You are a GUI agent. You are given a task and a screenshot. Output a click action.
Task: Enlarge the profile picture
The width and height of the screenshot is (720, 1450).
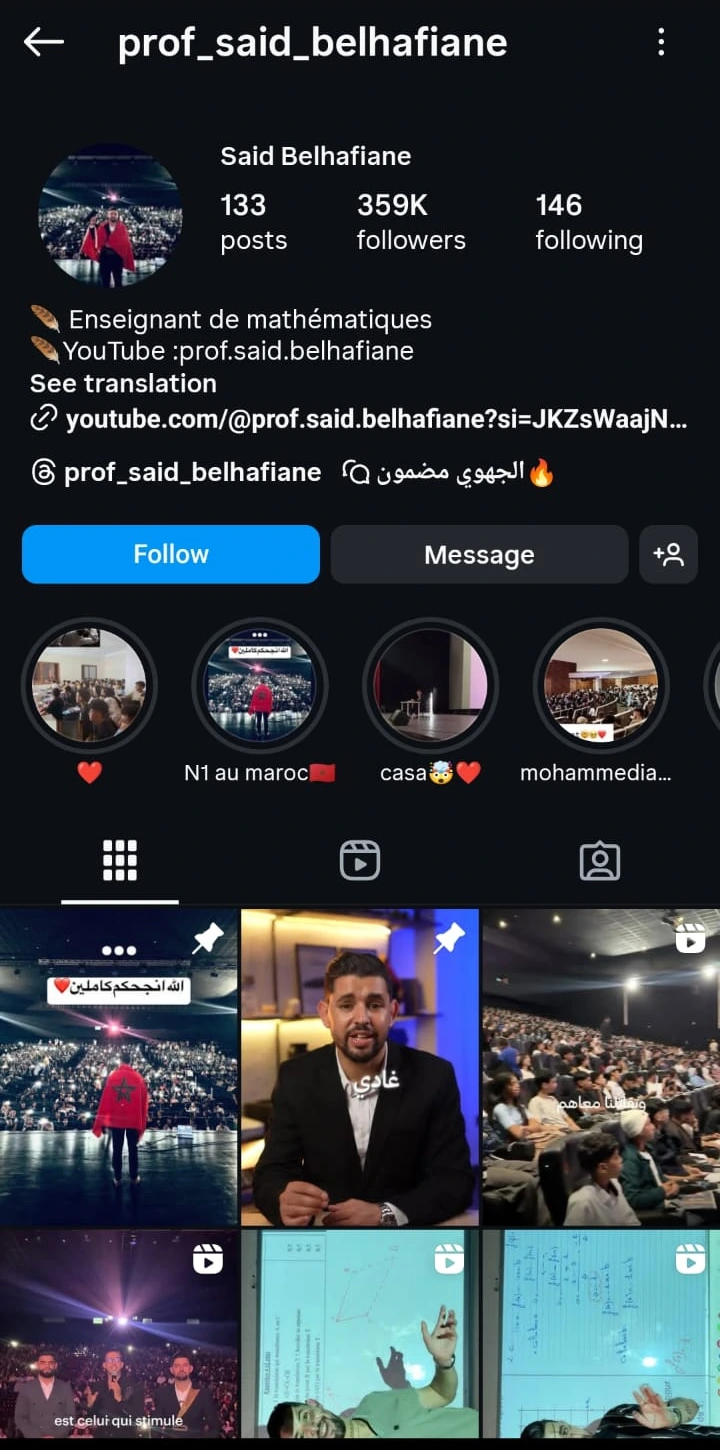tap(110, 216)
